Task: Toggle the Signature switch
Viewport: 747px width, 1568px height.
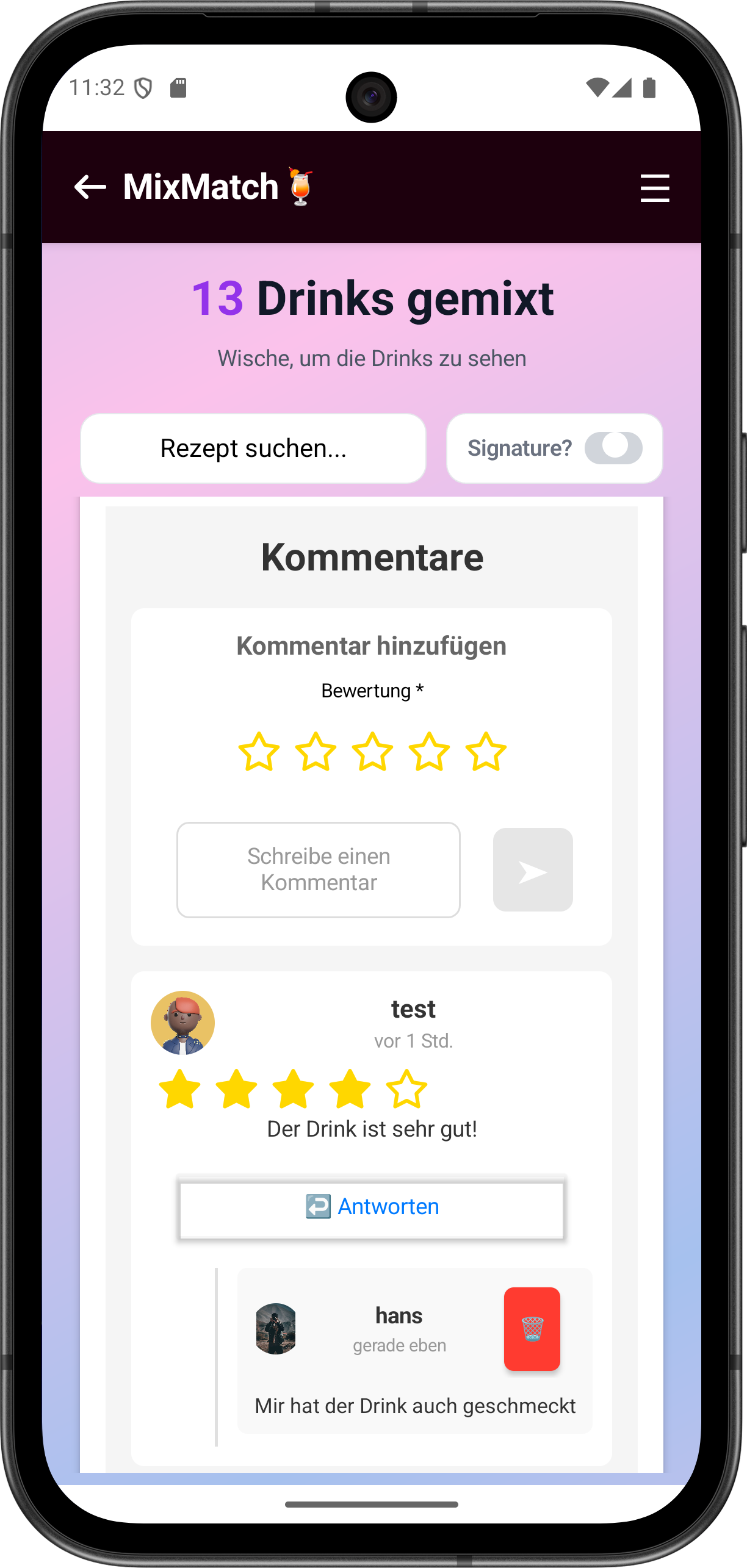Action: (613, 448)
